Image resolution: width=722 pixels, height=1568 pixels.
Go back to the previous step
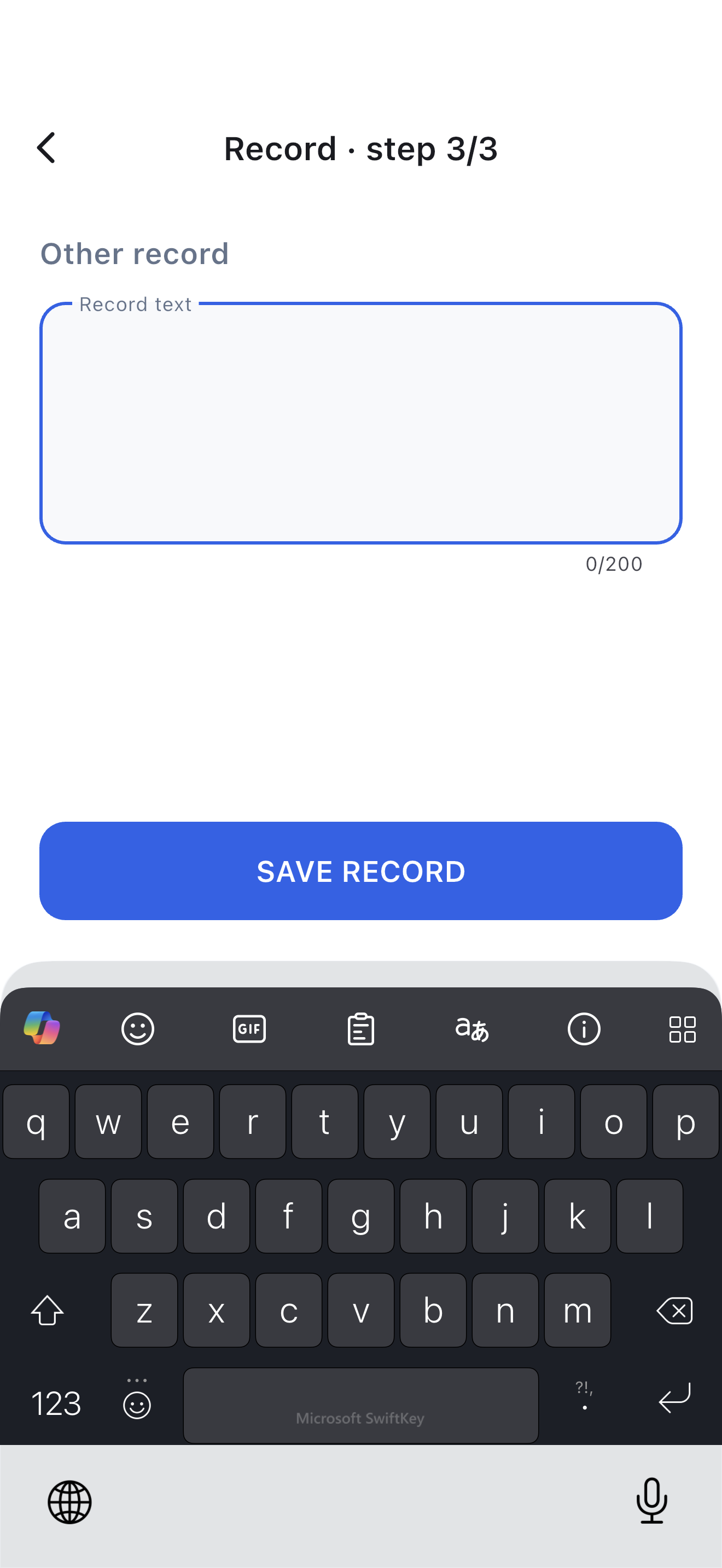46,148
